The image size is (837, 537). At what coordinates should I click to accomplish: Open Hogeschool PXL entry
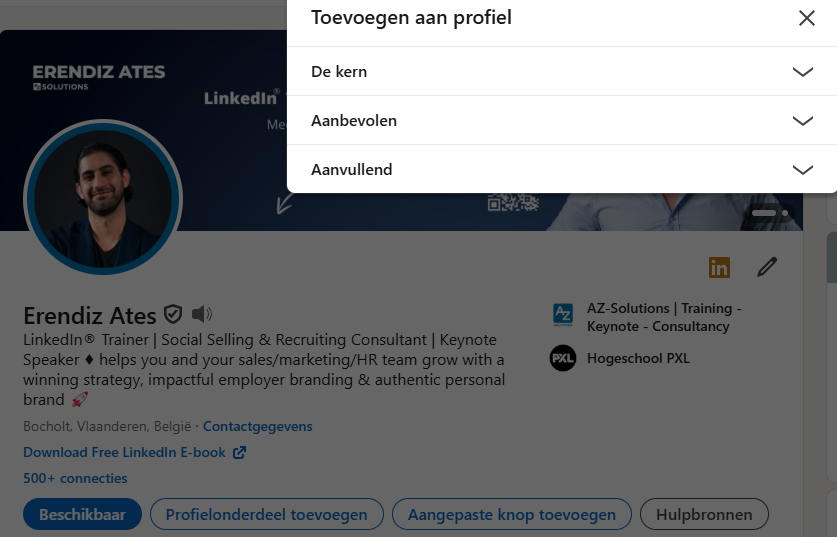point(637,358)
